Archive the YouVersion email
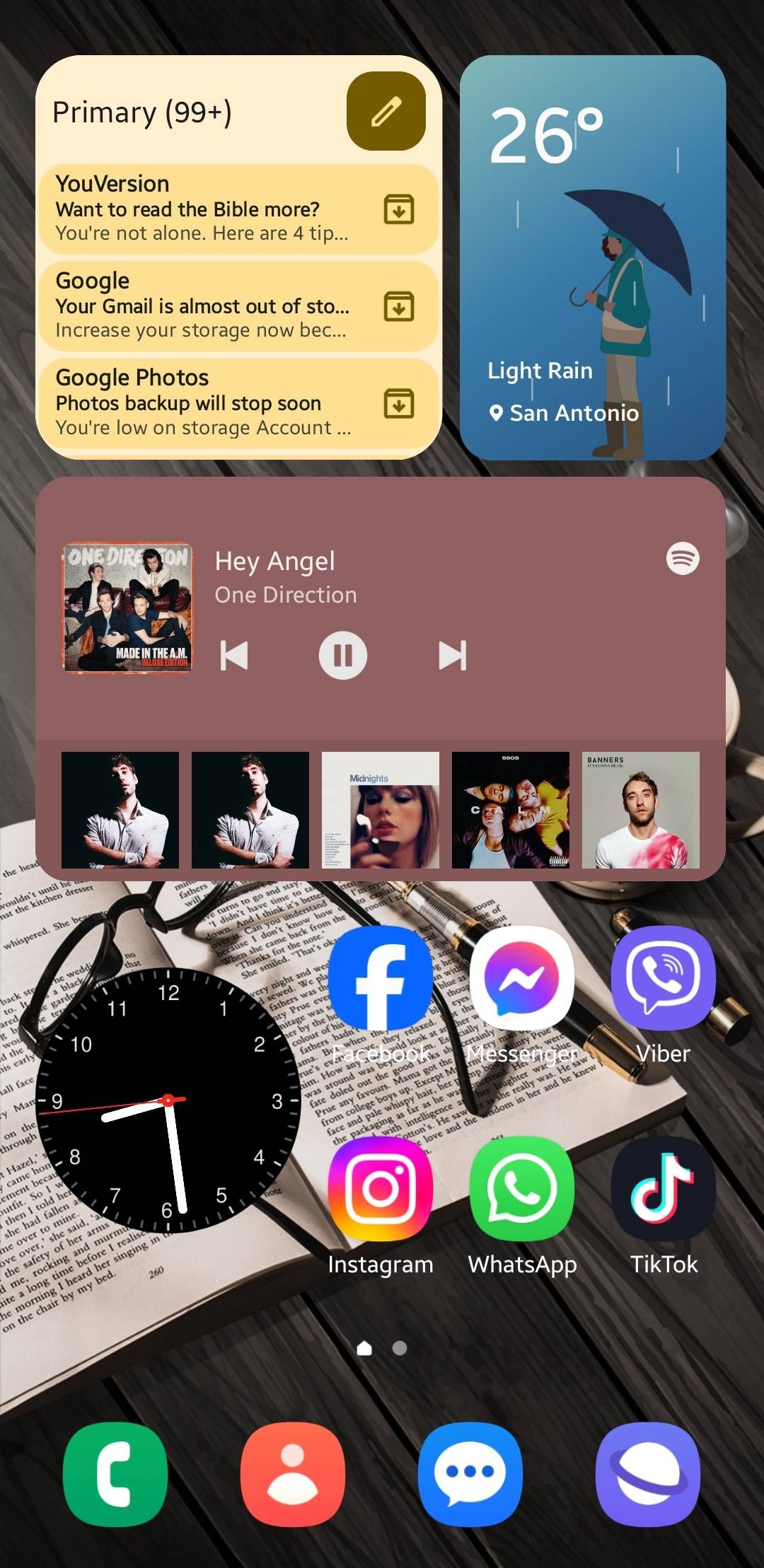 tap(398, 210)
